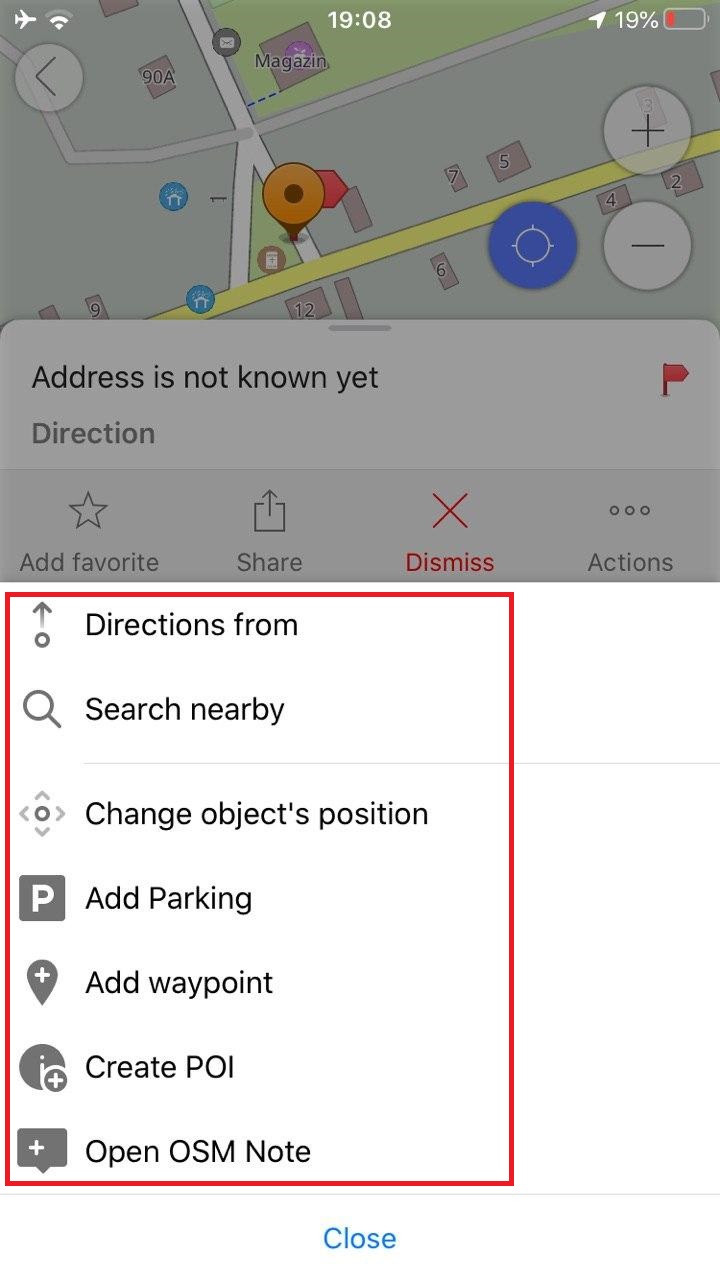720x1280 pixels.
Task: Center map on my location
Action: 533,246
